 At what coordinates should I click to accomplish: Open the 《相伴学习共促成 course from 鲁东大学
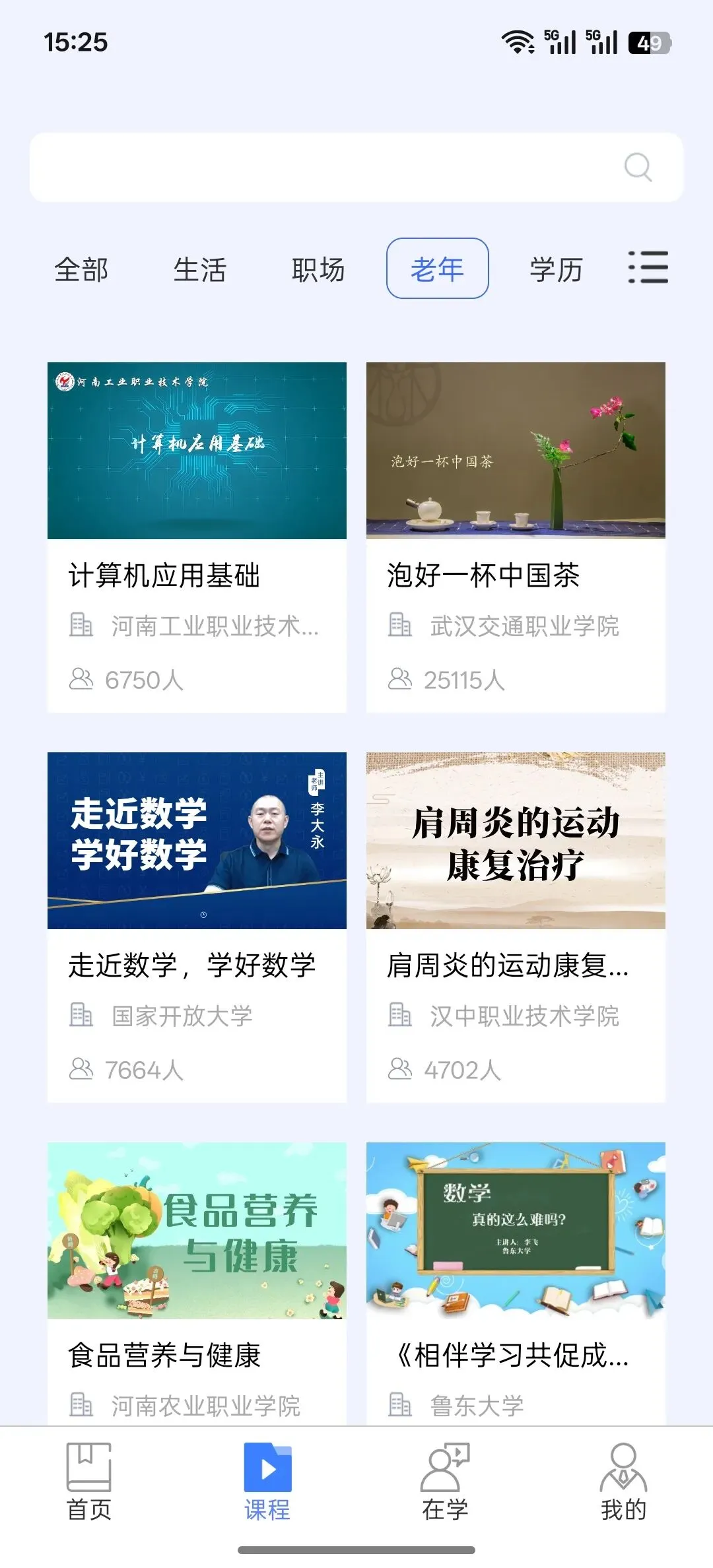(x=516, y=1280)
